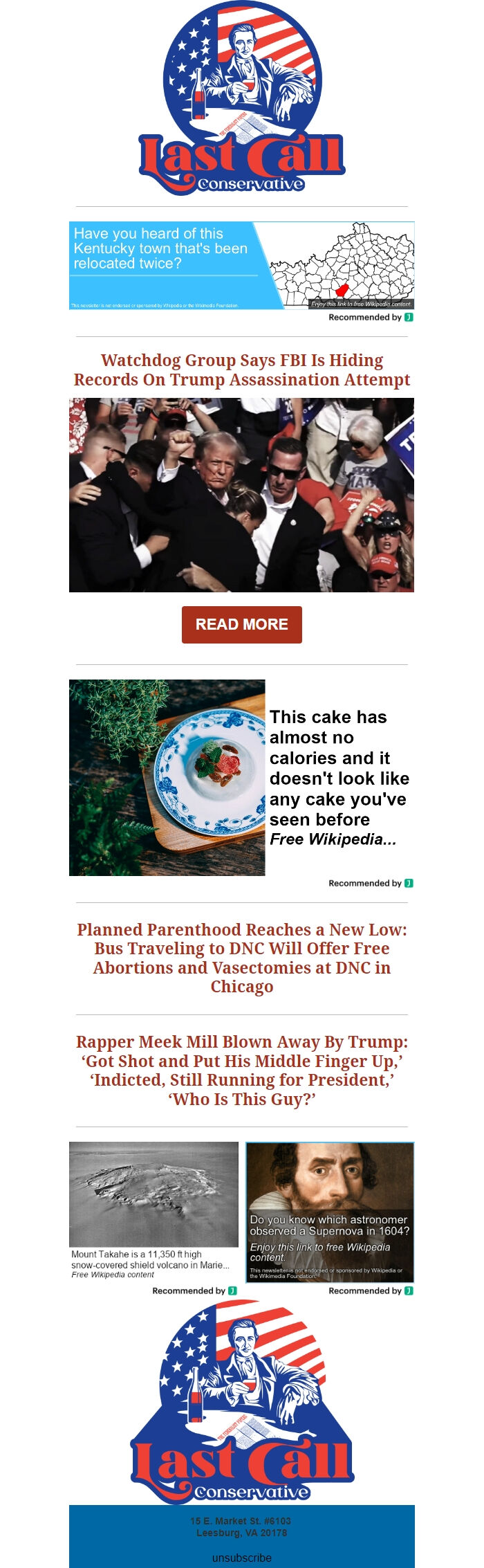Open the low-calorie cake Wikipedia ad
This screenshot has width=484, height=1568.
(x=241, y=777)
